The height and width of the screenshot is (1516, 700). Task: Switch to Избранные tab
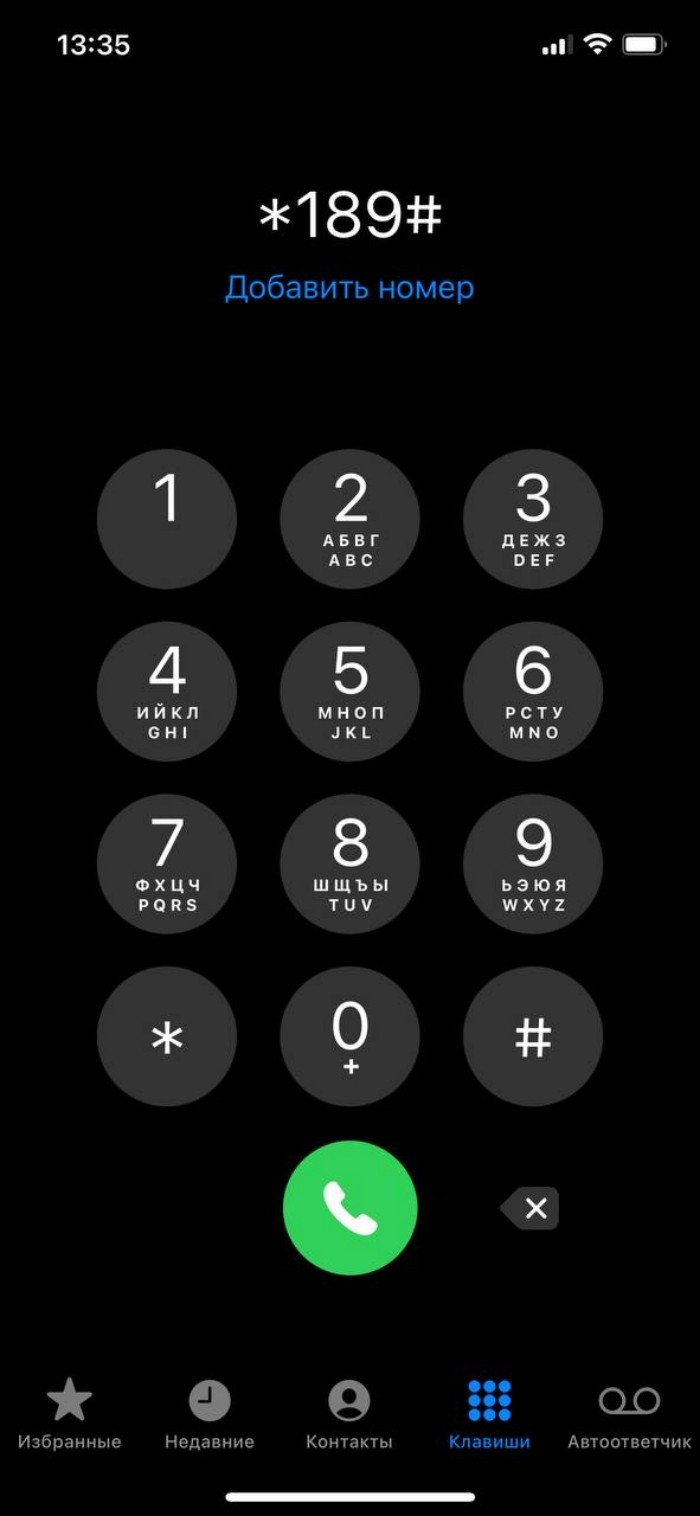(x=69, y=1414)
